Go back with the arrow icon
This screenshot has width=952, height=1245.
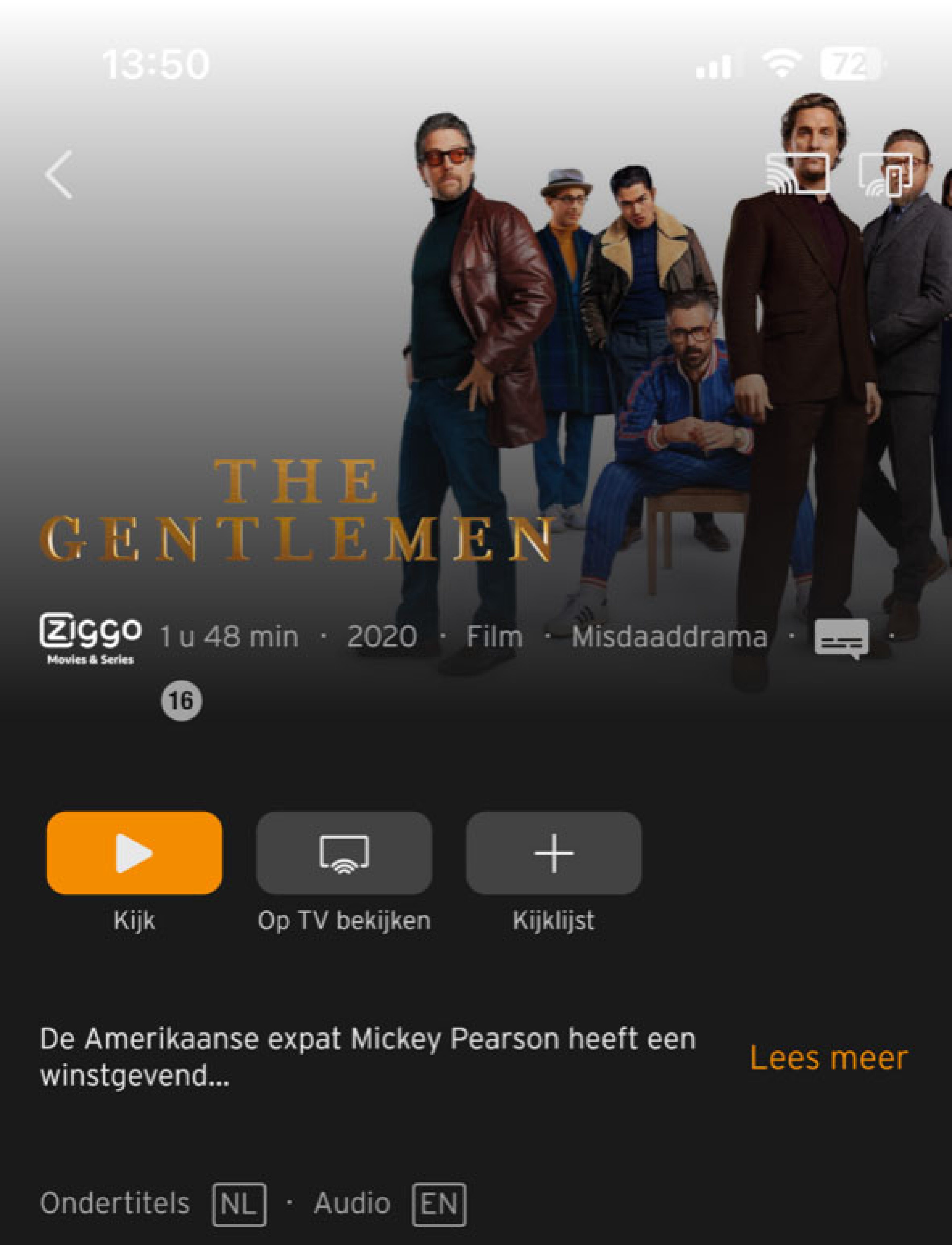click(x=59, y=174)
